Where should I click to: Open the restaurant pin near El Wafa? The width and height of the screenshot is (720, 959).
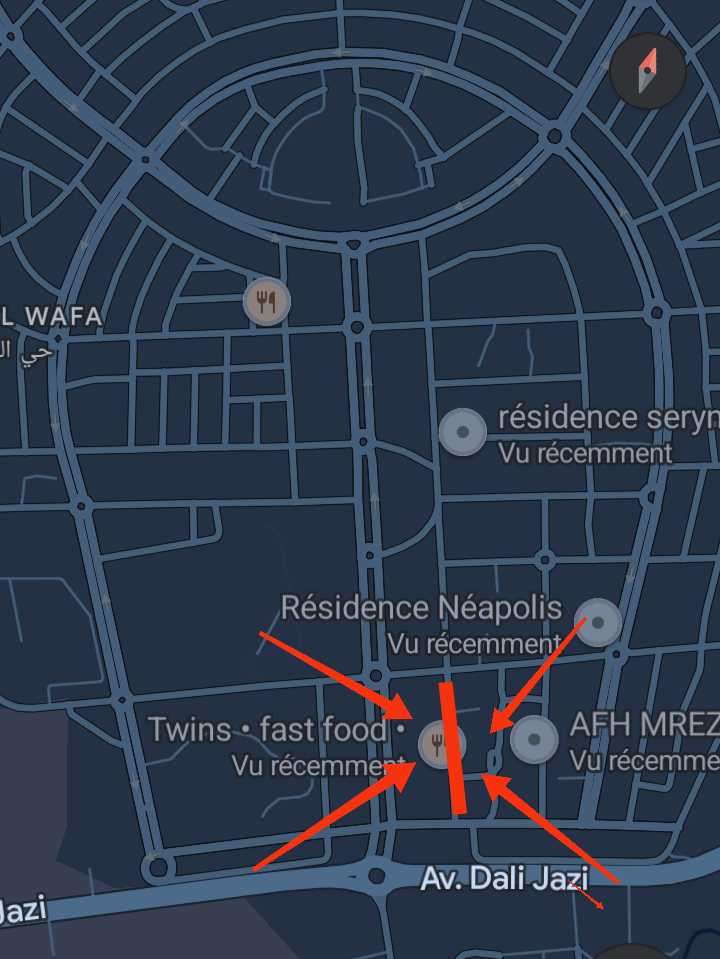[x=266, y=300]
